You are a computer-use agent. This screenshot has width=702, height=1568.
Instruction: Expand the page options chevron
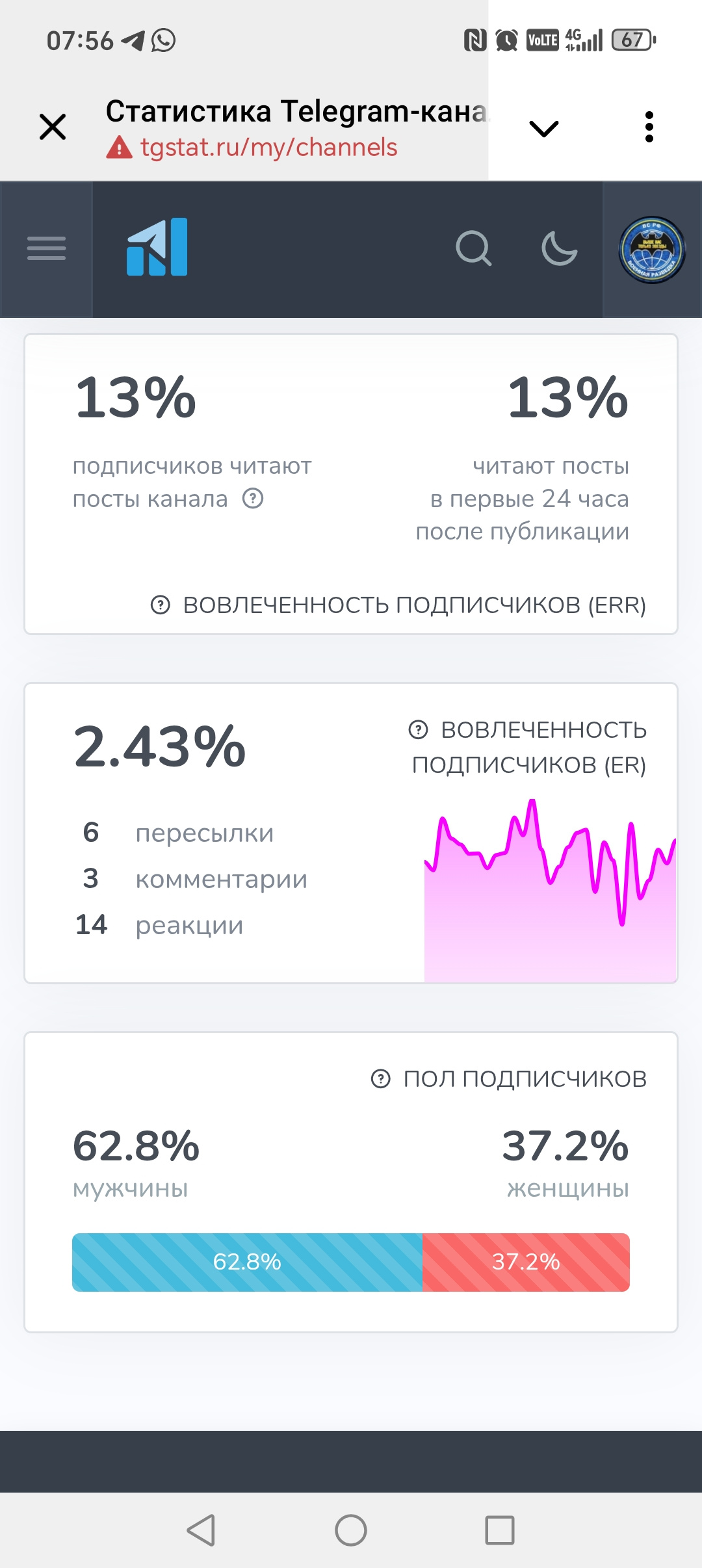point(544,128)
